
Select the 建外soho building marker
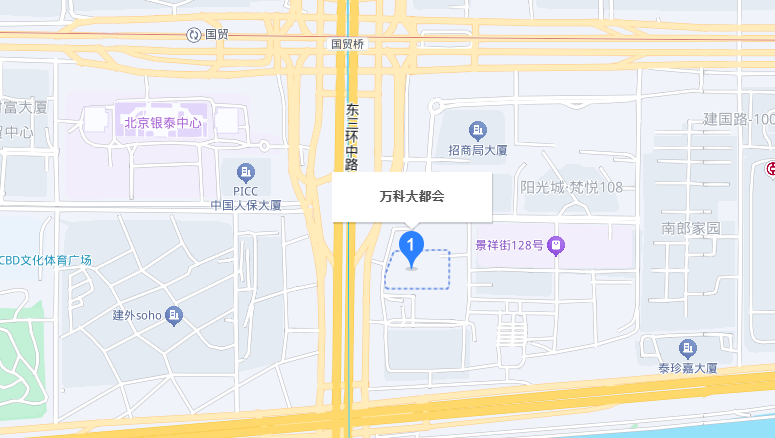(175, 316)
